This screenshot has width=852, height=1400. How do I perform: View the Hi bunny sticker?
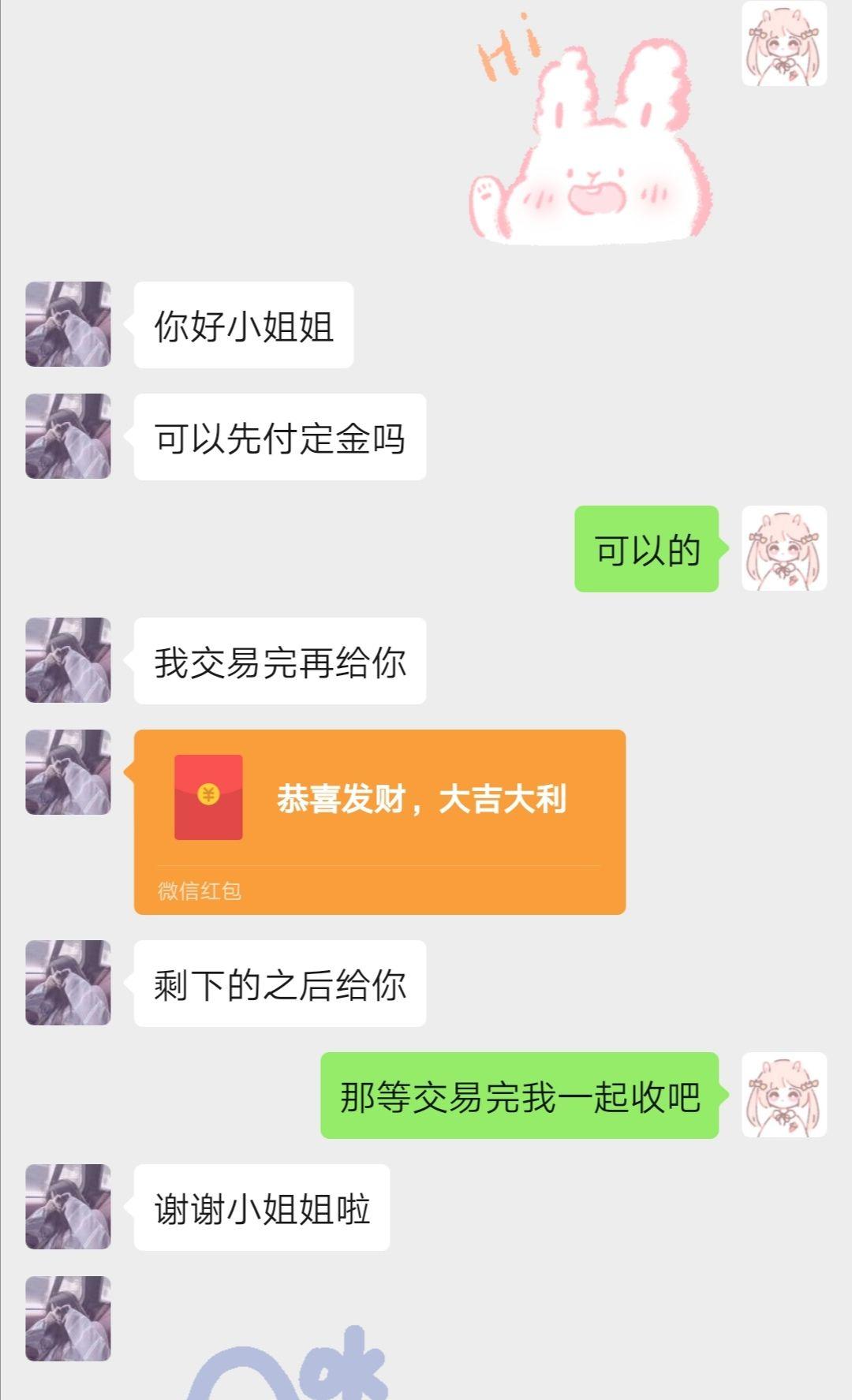592,134
